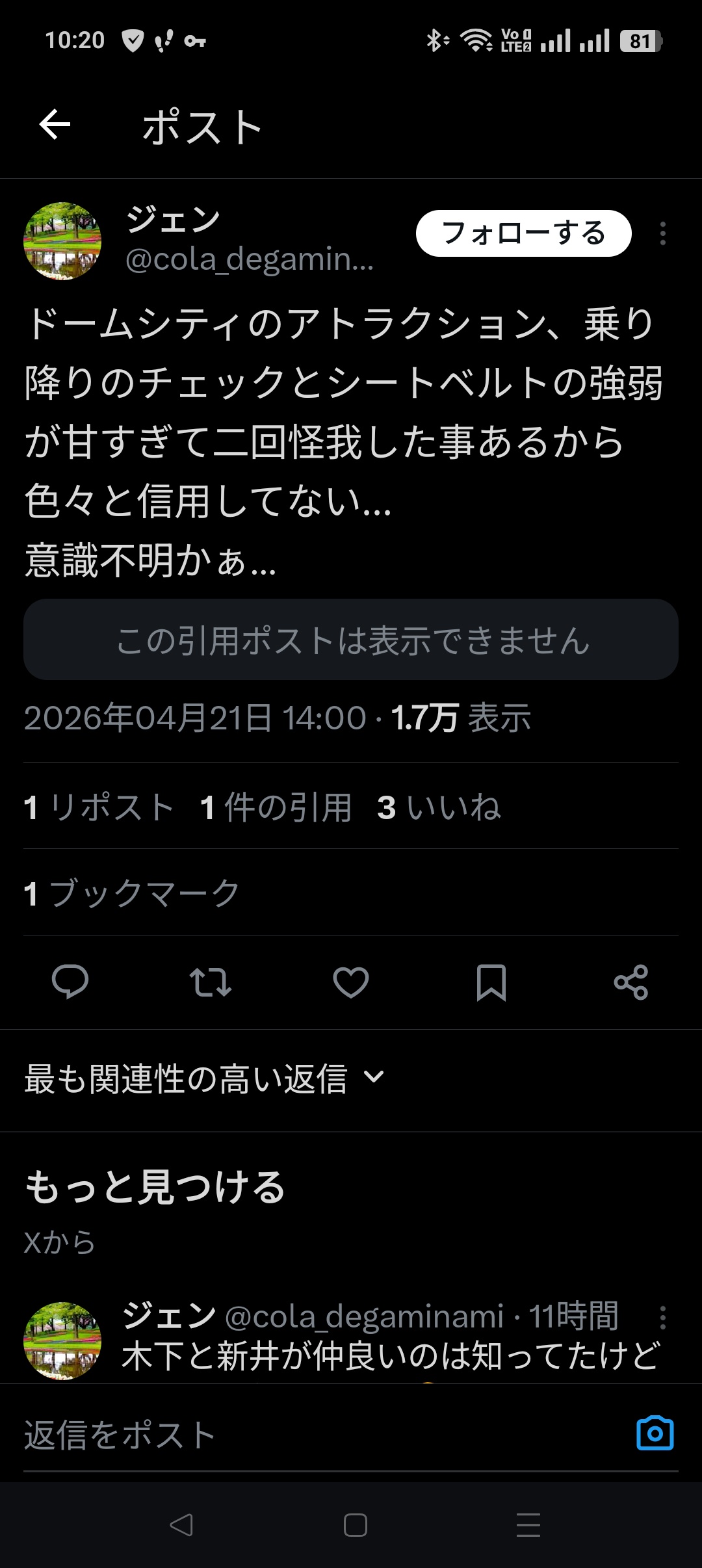Open ジェン's 11時間 post about 木下と新井
The image size is (702, 1568).
click(x=390, y=1355)
